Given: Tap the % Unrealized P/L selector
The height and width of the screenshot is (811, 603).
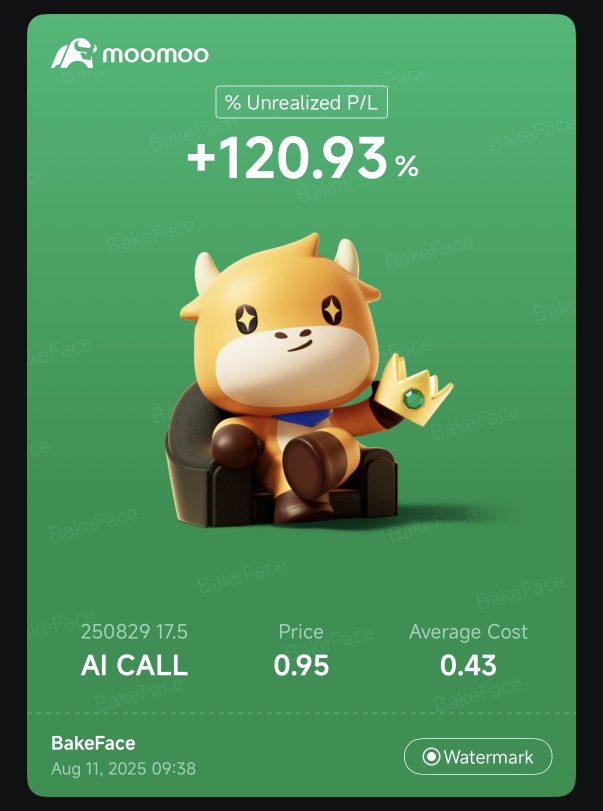Looking at the screenshot, I should click(x=301, y=103).
